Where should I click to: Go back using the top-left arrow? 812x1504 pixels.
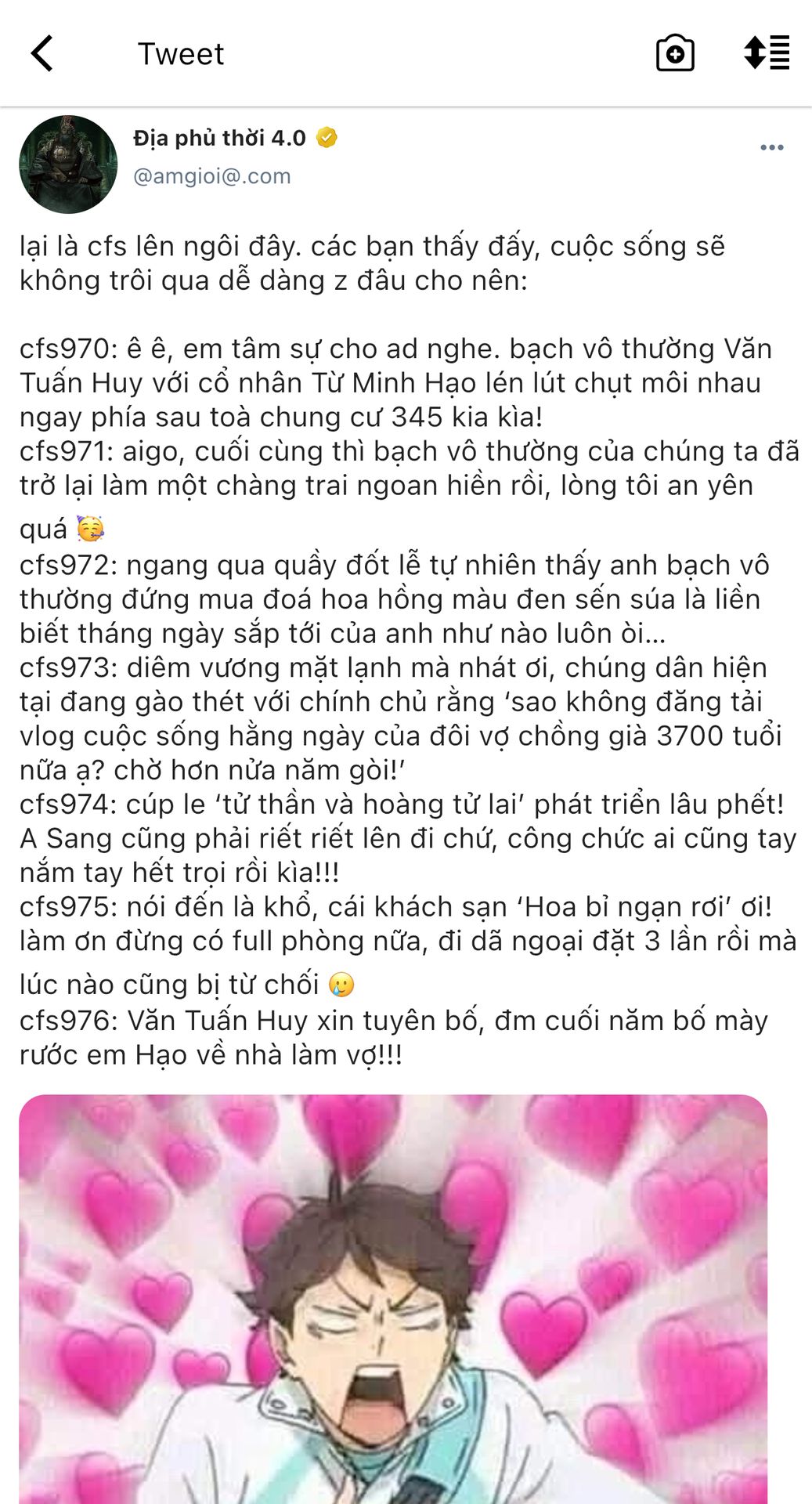pyautogui.click(x=42, y=54)
